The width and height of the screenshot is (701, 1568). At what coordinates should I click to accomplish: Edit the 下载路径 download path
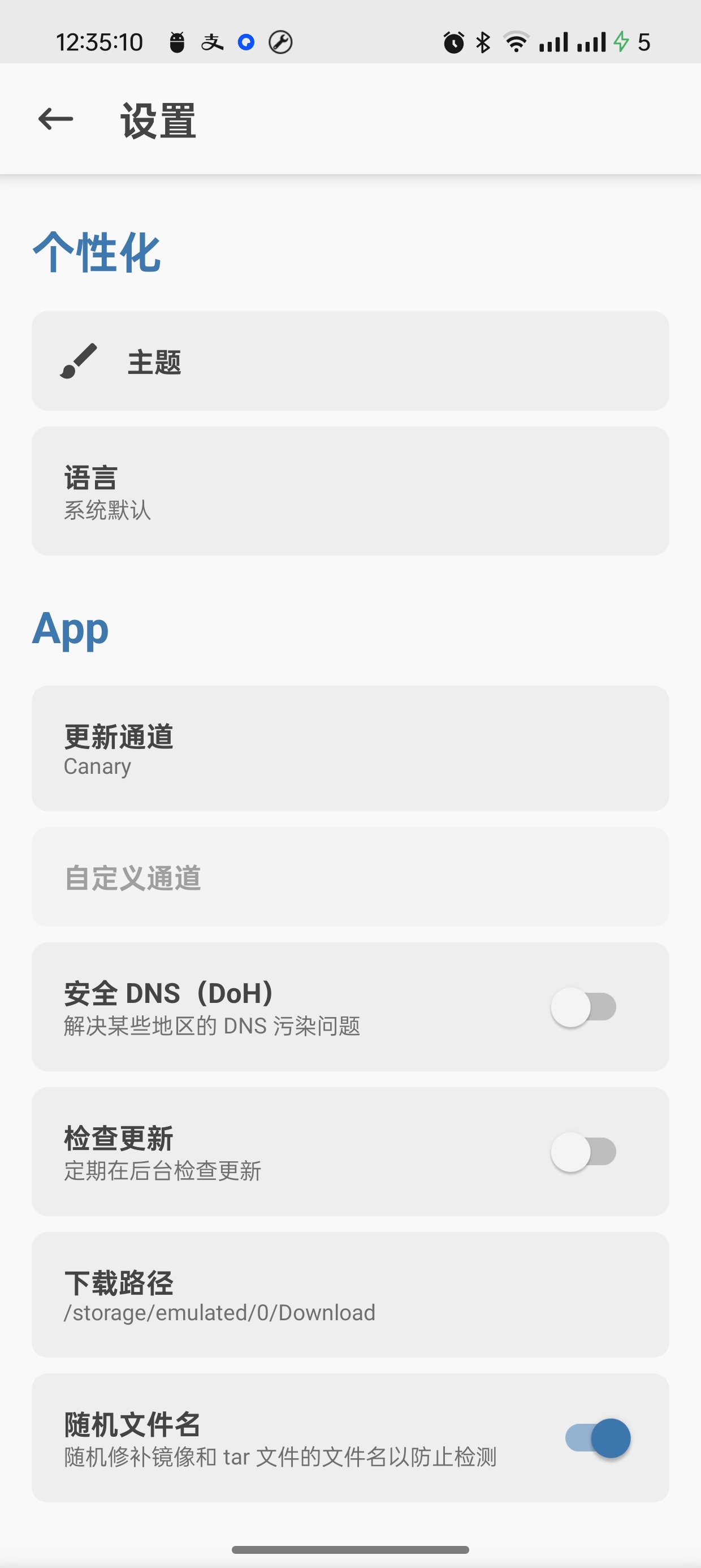350,1295
